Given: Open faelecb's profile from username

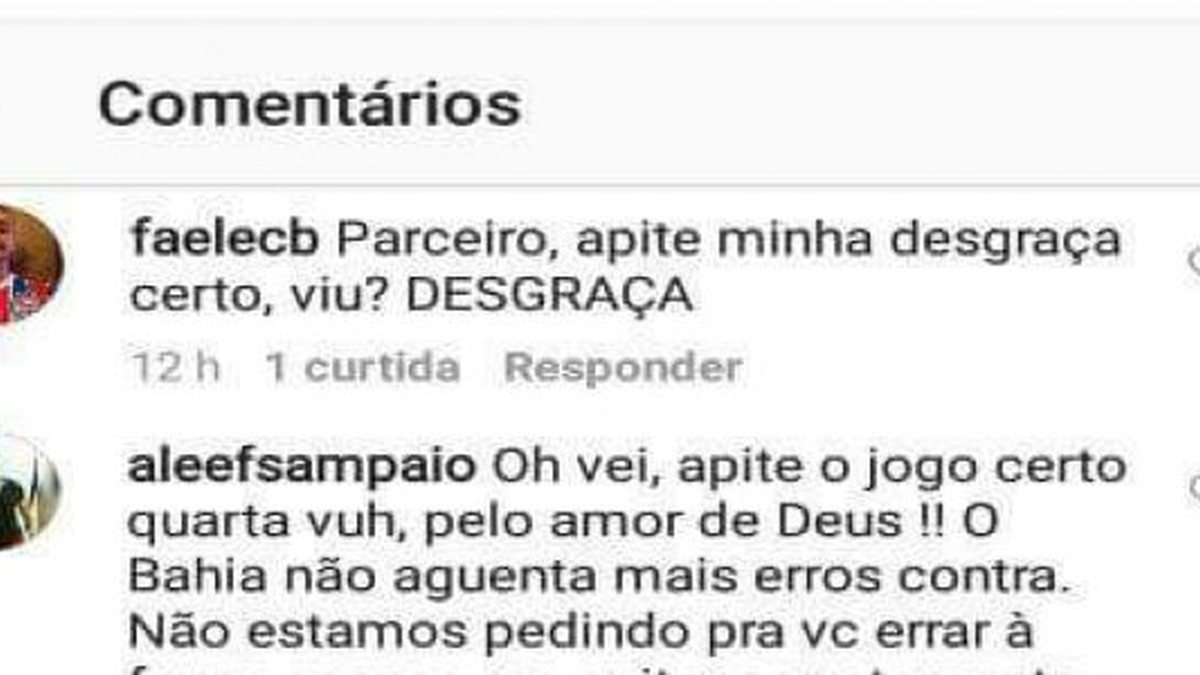Looking at the screenshot, I should click(x=224, y=242).
